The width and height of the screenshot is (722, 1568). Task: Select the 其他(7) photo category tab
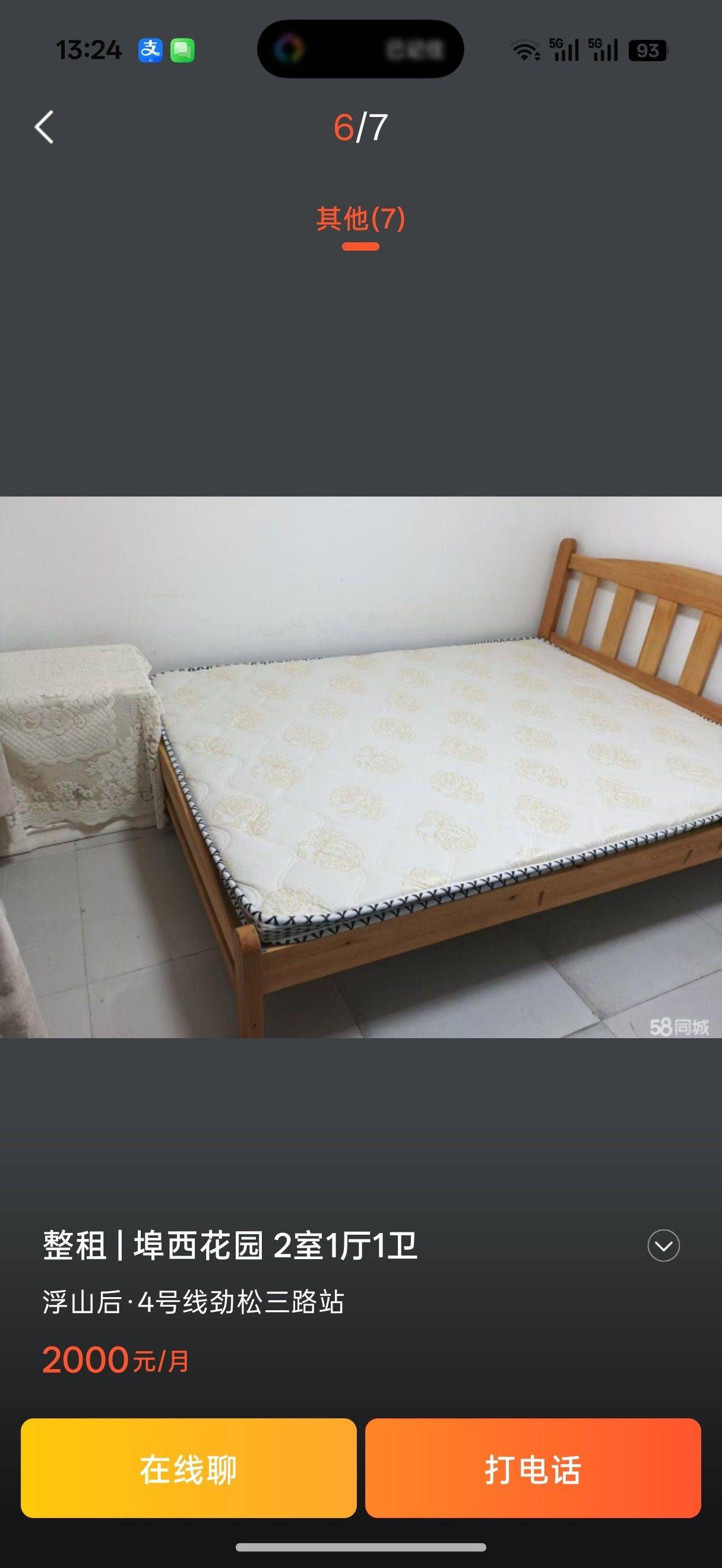[x=360, y=219]
